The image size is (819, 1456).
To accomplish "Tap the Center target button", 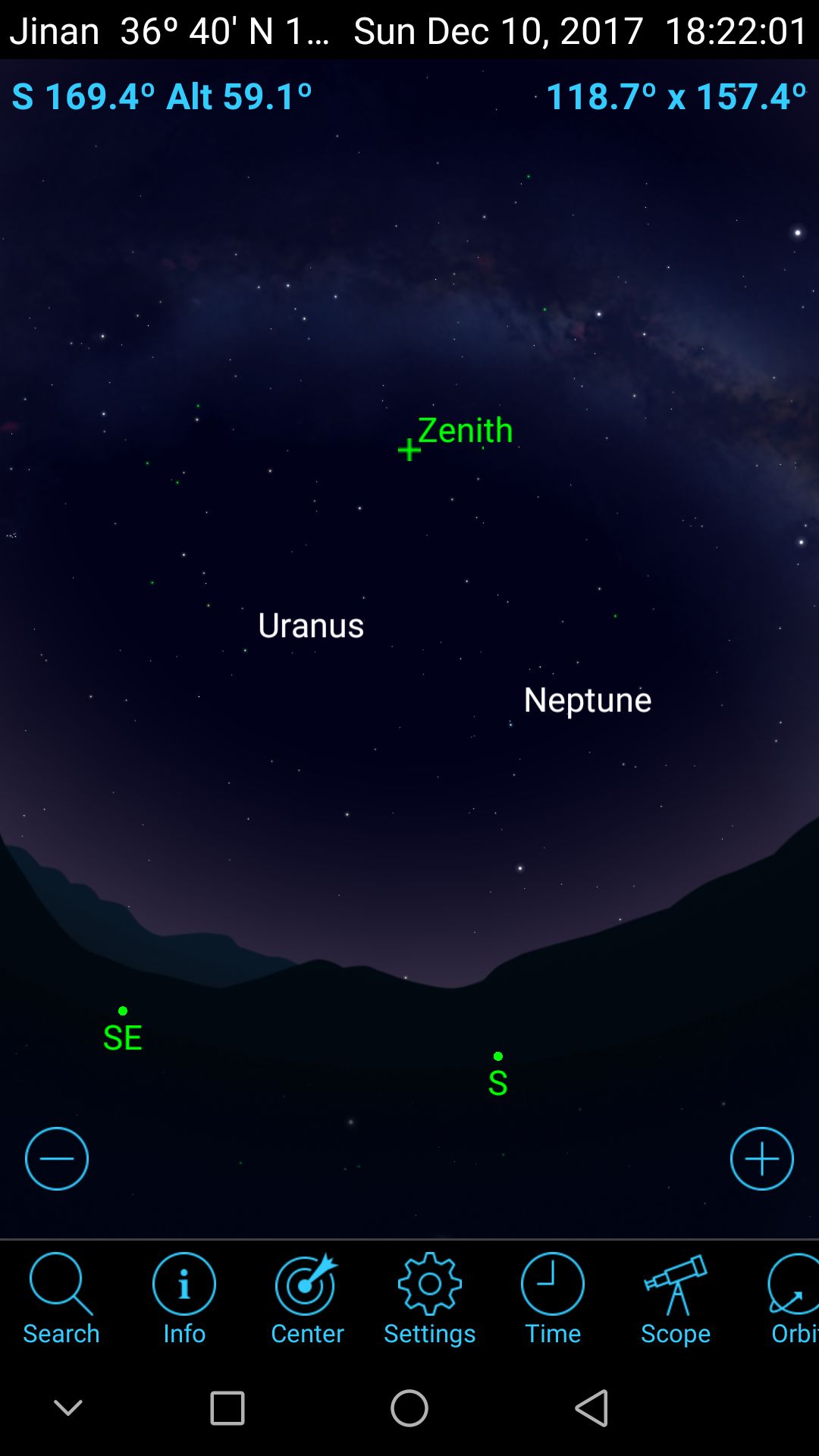I will click(306, 1298).
